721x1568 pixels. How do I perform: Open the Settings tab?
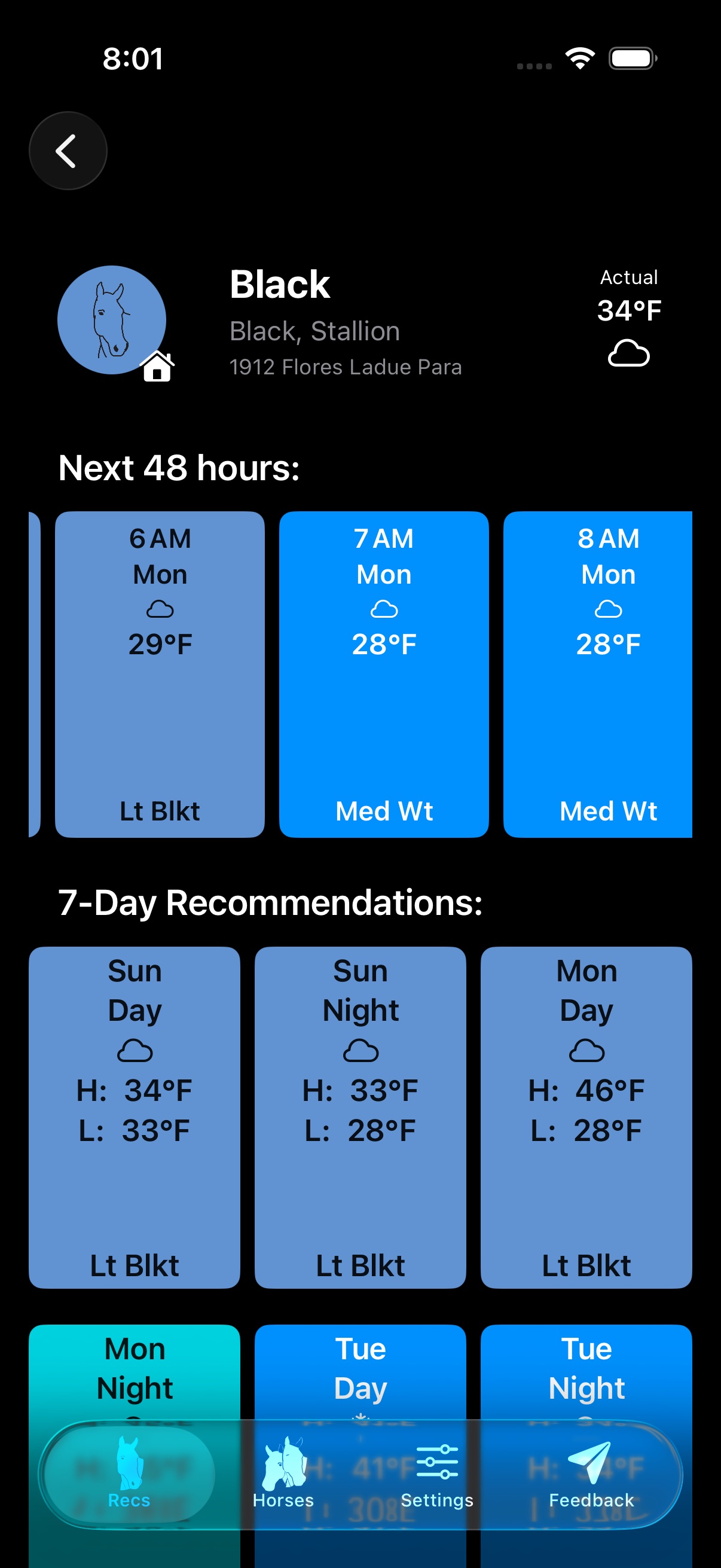click(x=437, y=1474)
